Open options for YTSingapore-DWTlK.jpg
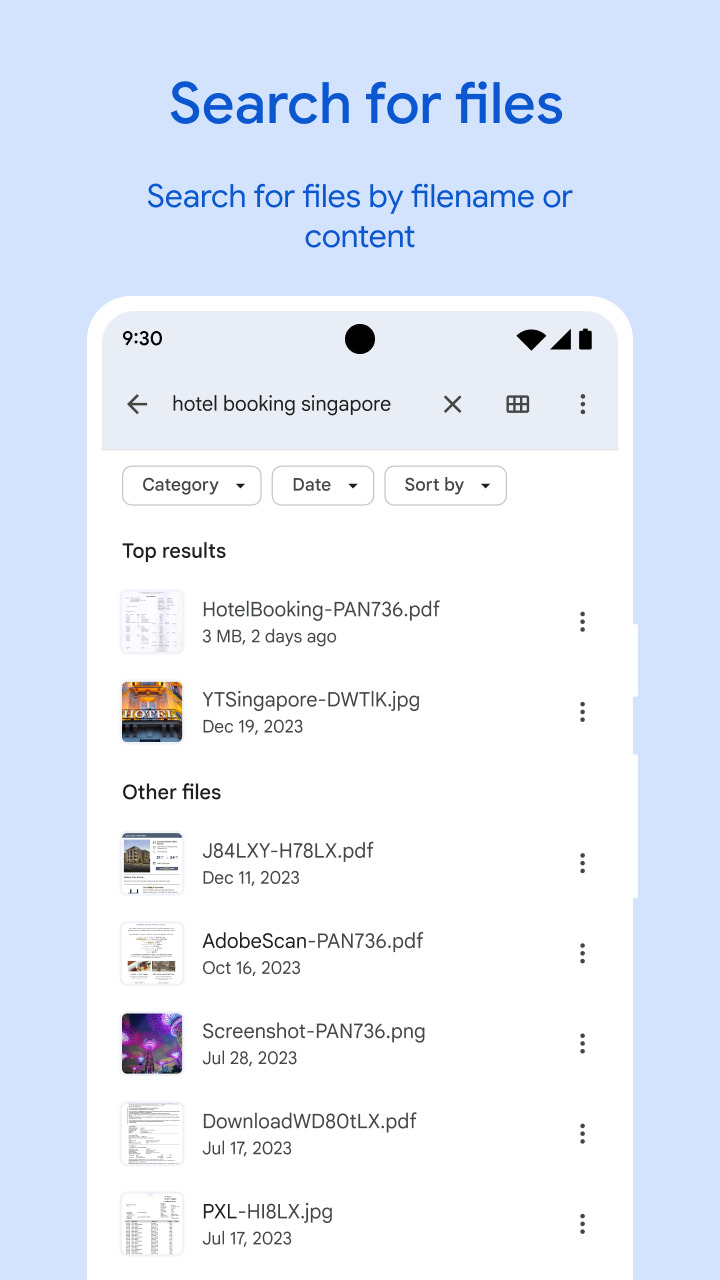The image size is (720, 1280). point(583,711)
